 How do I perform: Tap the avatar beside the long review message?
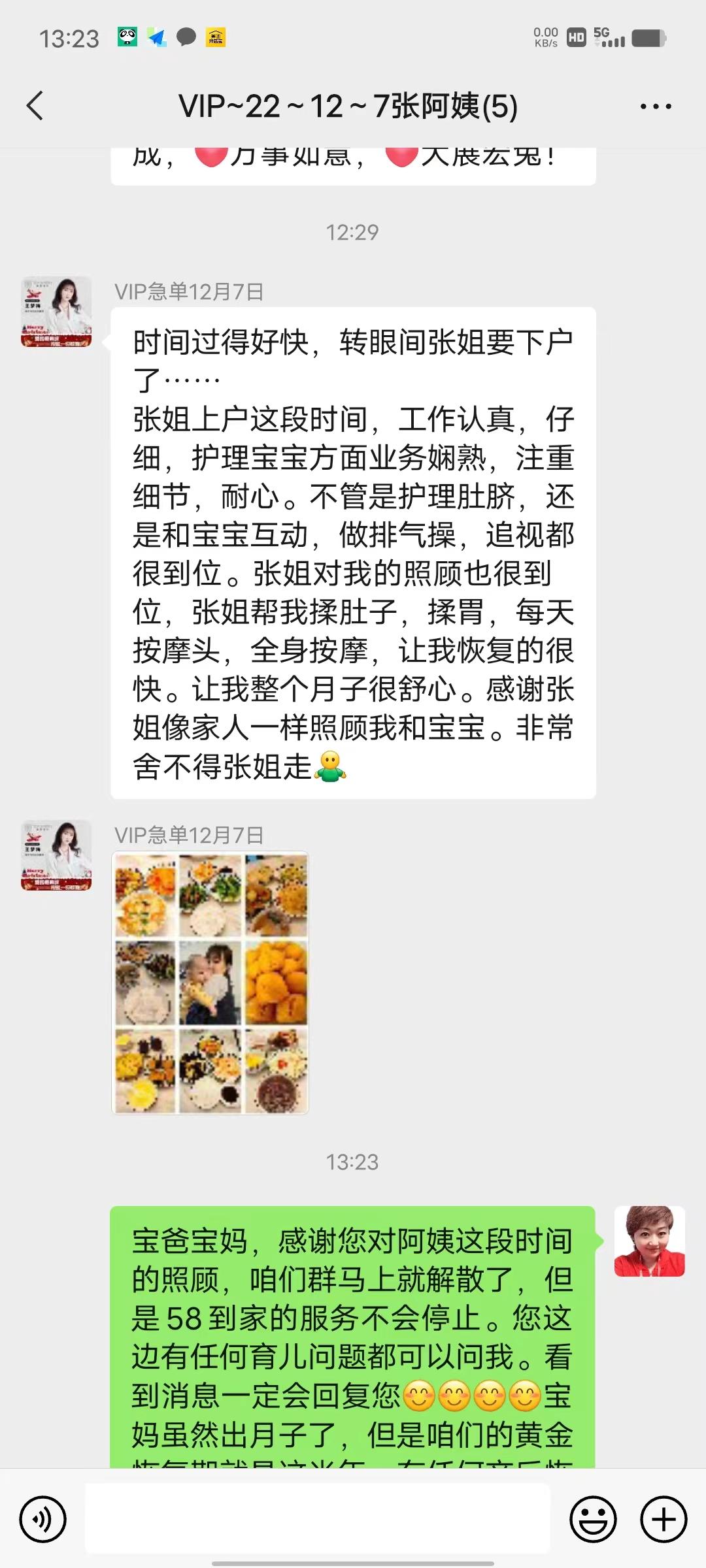coord(56,312)
